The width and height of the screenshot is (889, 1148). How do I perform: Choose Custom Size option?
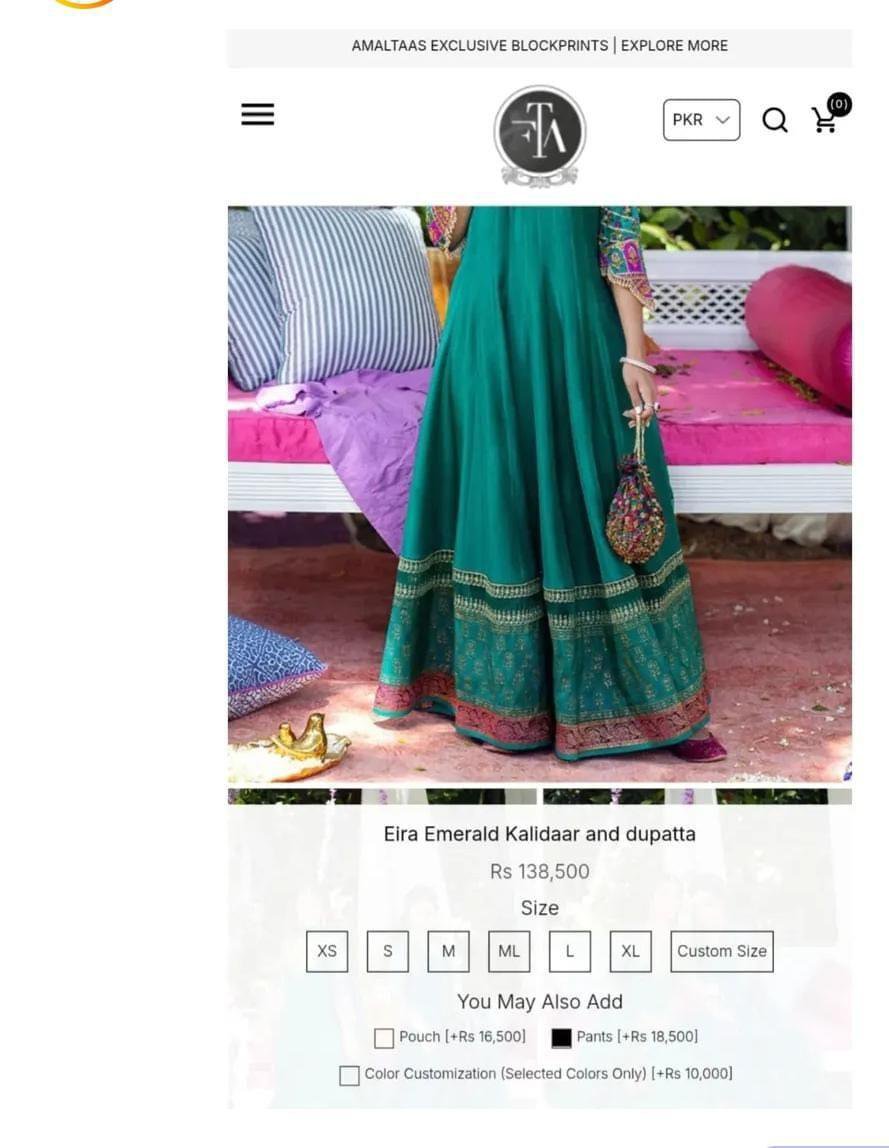[721, 951]
